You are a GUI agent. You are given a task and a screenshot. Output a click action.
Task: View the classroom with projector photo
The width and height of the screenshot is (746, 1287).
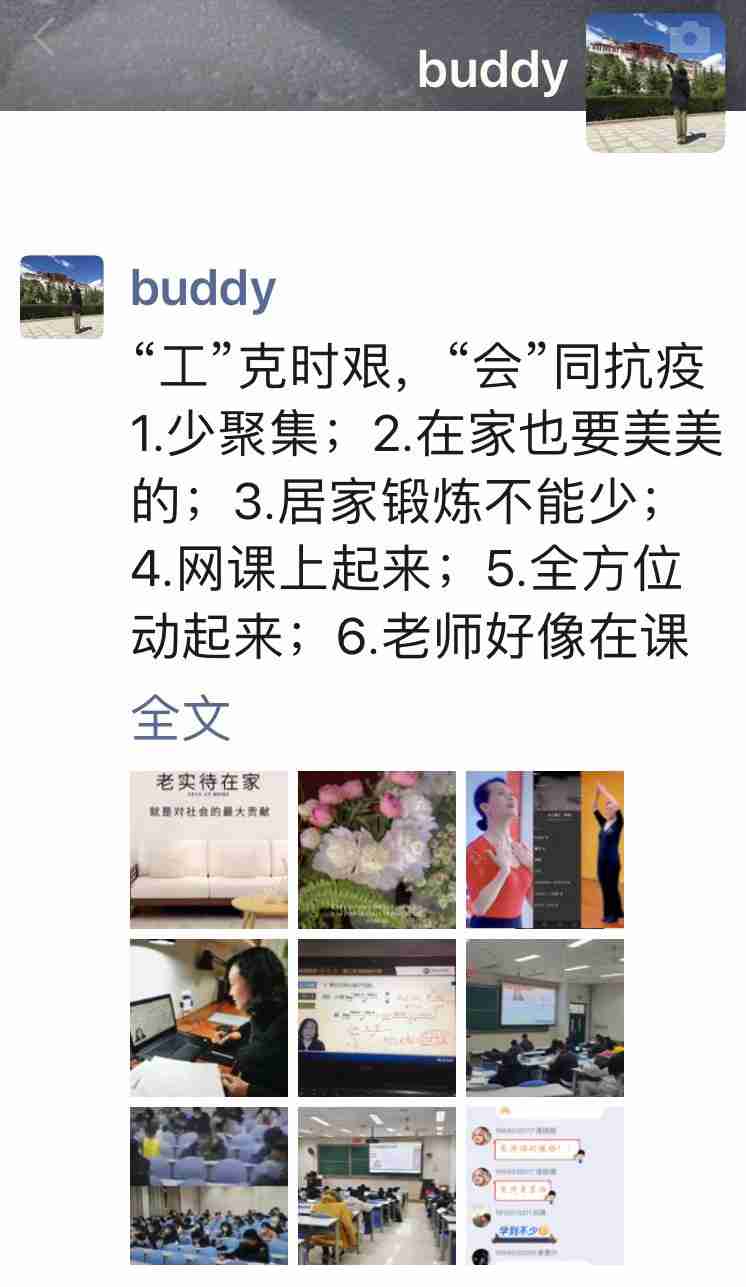click(545, 1017)
